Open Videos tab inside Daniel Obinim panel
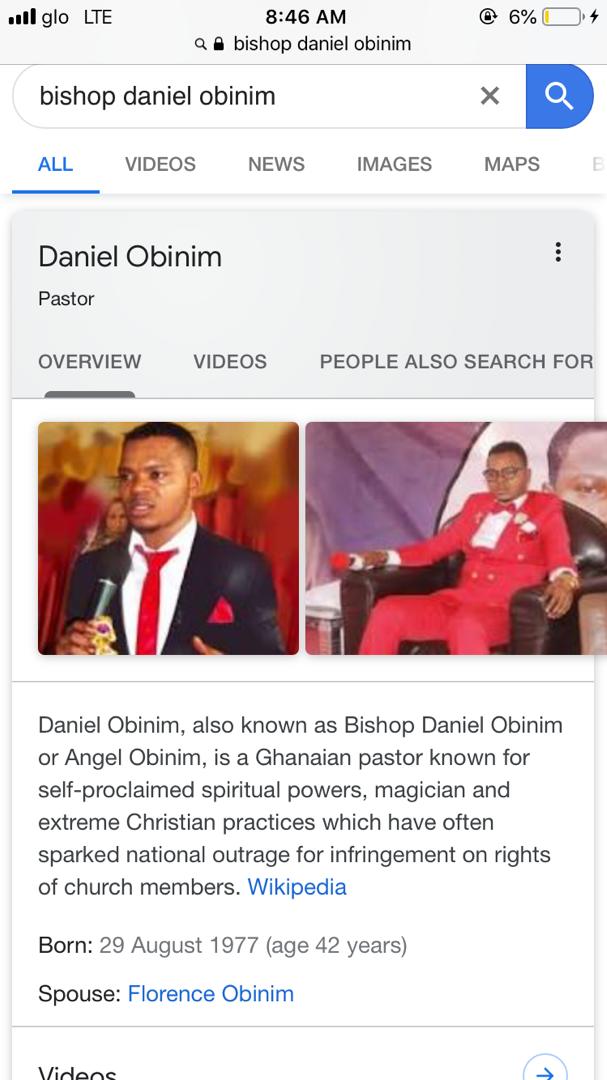607x1080 pixels. pyautogui.click(x=230, y=361)
